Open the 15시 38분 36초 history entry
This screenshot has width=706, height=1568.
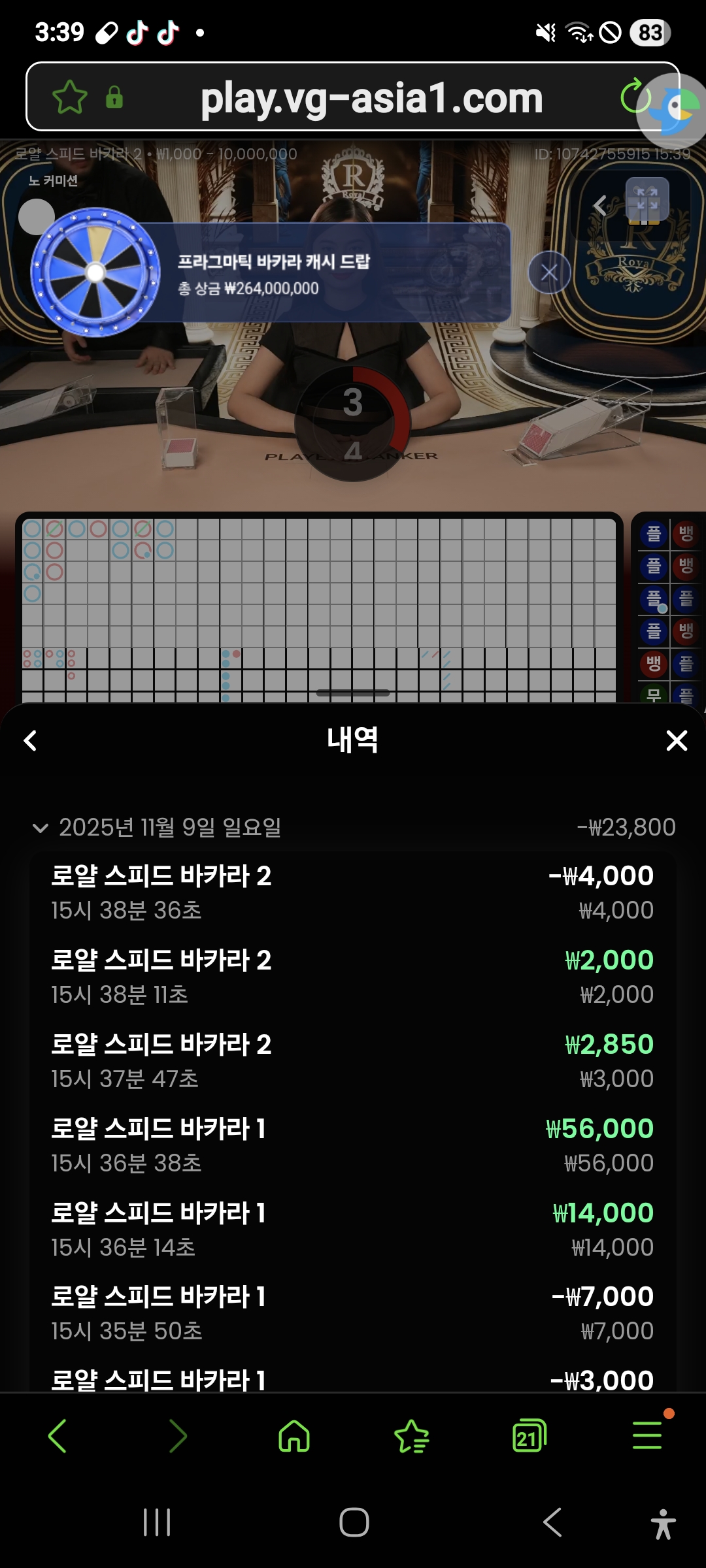(x=353, y=892)
